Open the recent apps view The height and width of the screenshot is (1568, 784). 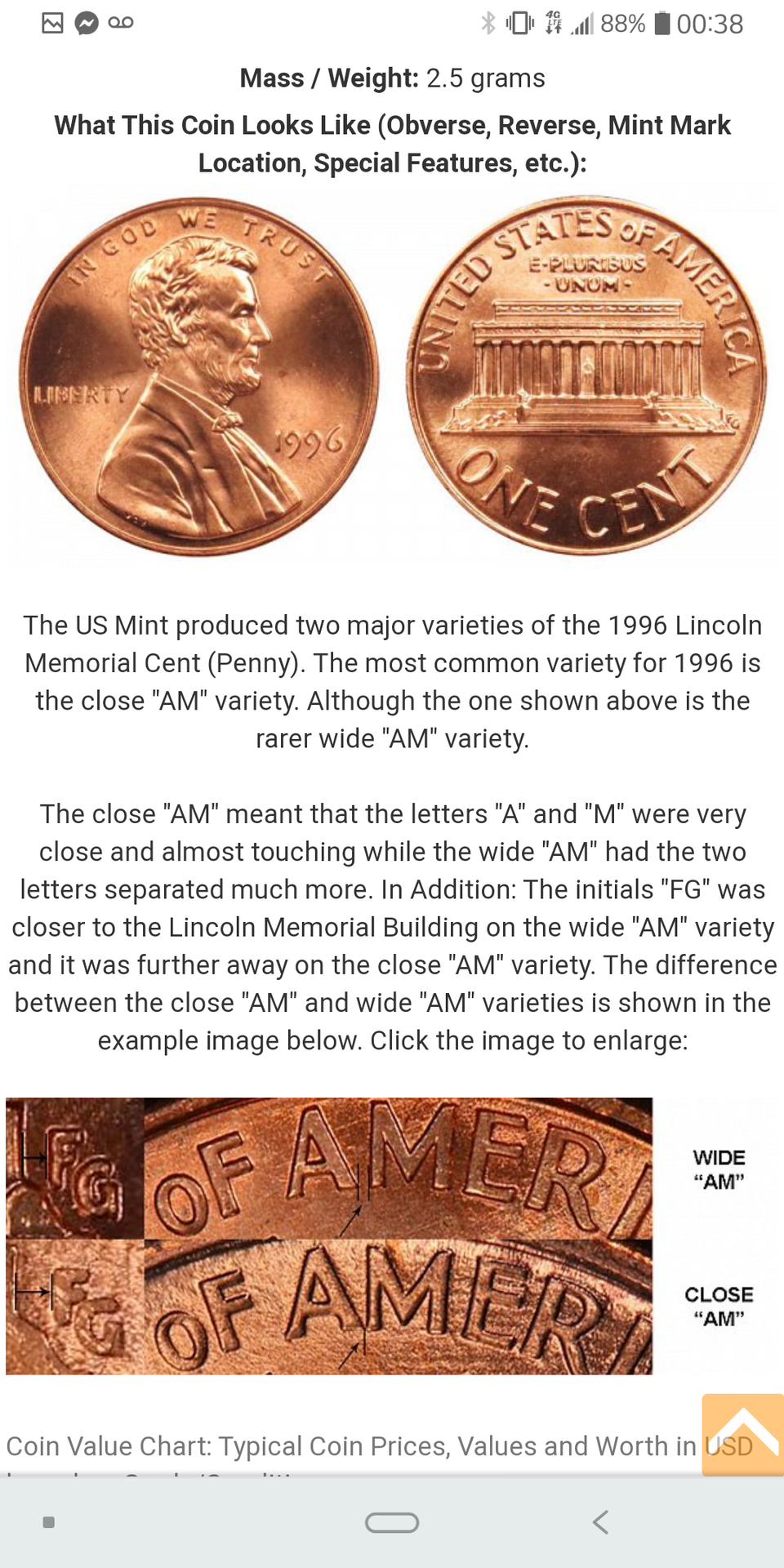49,1522
